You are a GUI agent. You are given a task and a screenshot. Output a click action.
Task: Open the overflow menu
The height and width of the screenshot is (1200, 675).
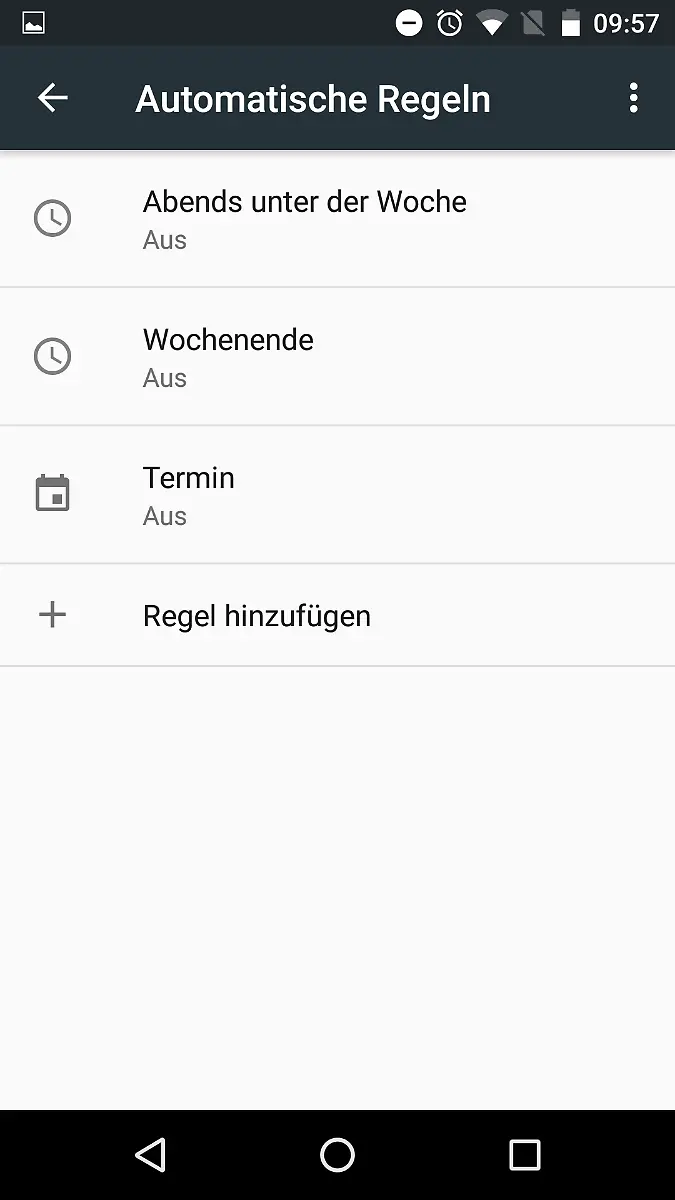(x=633, y=98)
